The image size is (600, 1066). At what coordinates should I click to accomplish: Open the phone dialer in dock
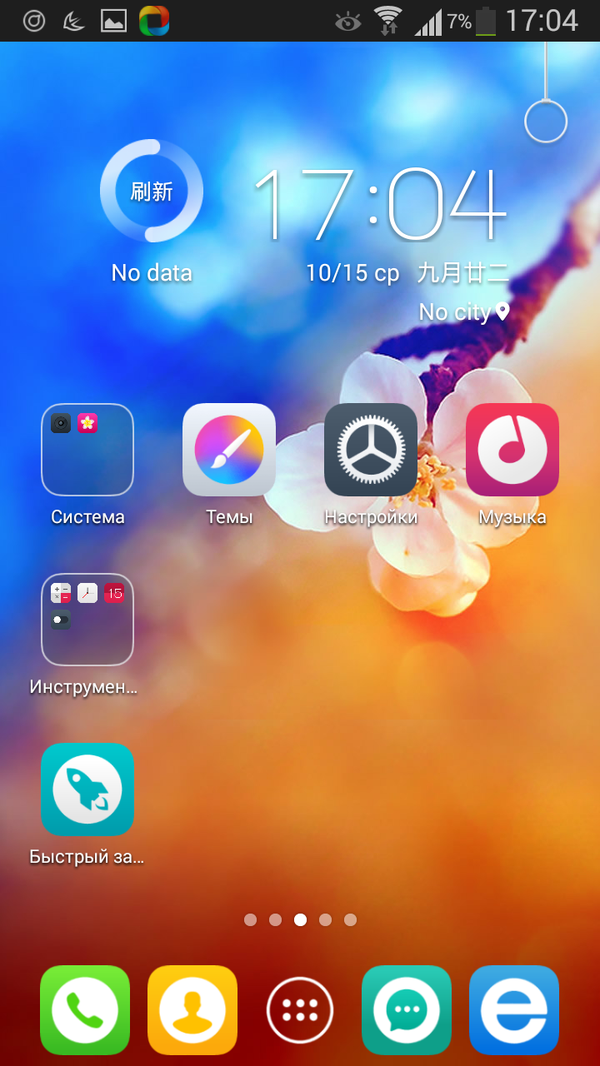click(85, 1010)
